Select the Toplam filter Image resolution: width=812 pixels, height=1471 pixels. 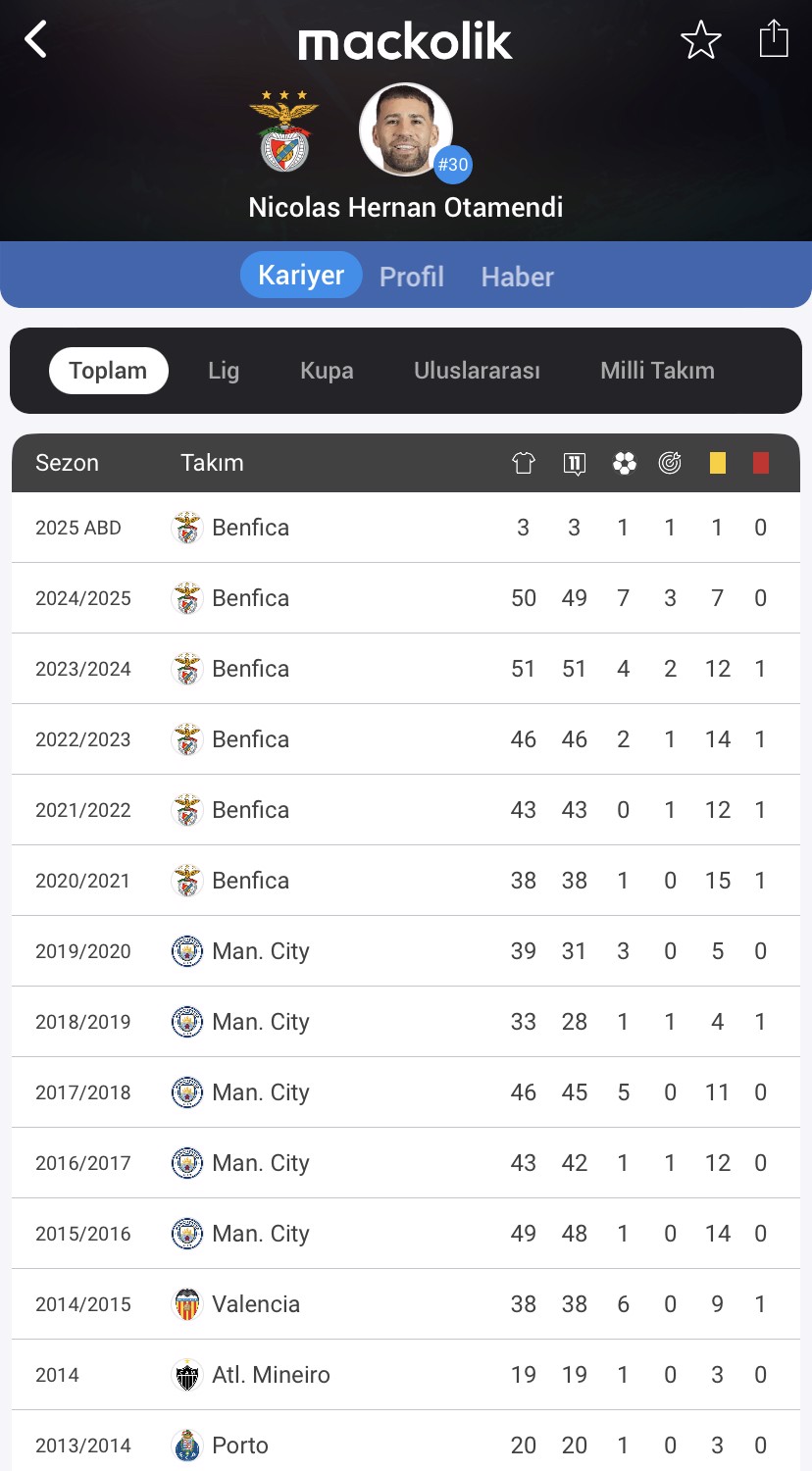(x=108, y=371)
